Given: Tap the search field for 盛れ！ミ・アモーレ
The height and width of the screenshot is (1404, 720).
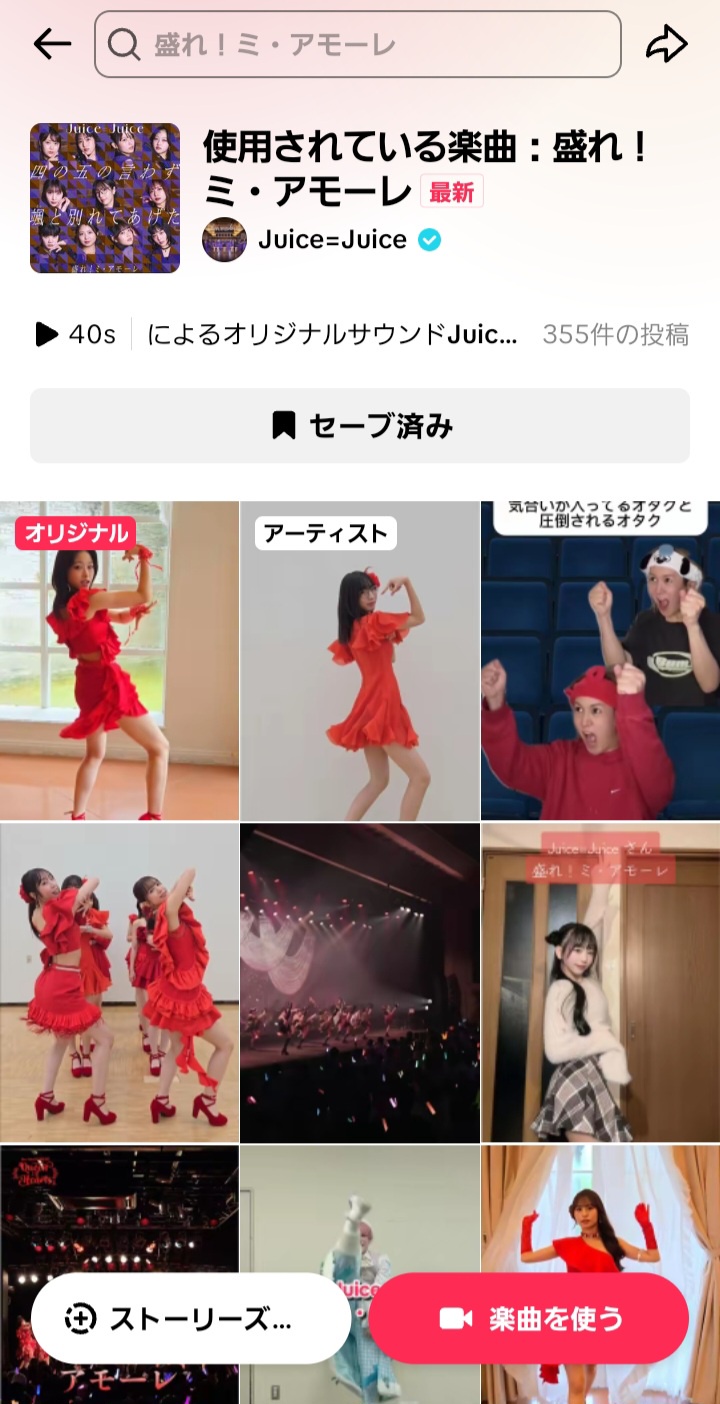Looking at the screenshot, I should click(x=357, y=44).
